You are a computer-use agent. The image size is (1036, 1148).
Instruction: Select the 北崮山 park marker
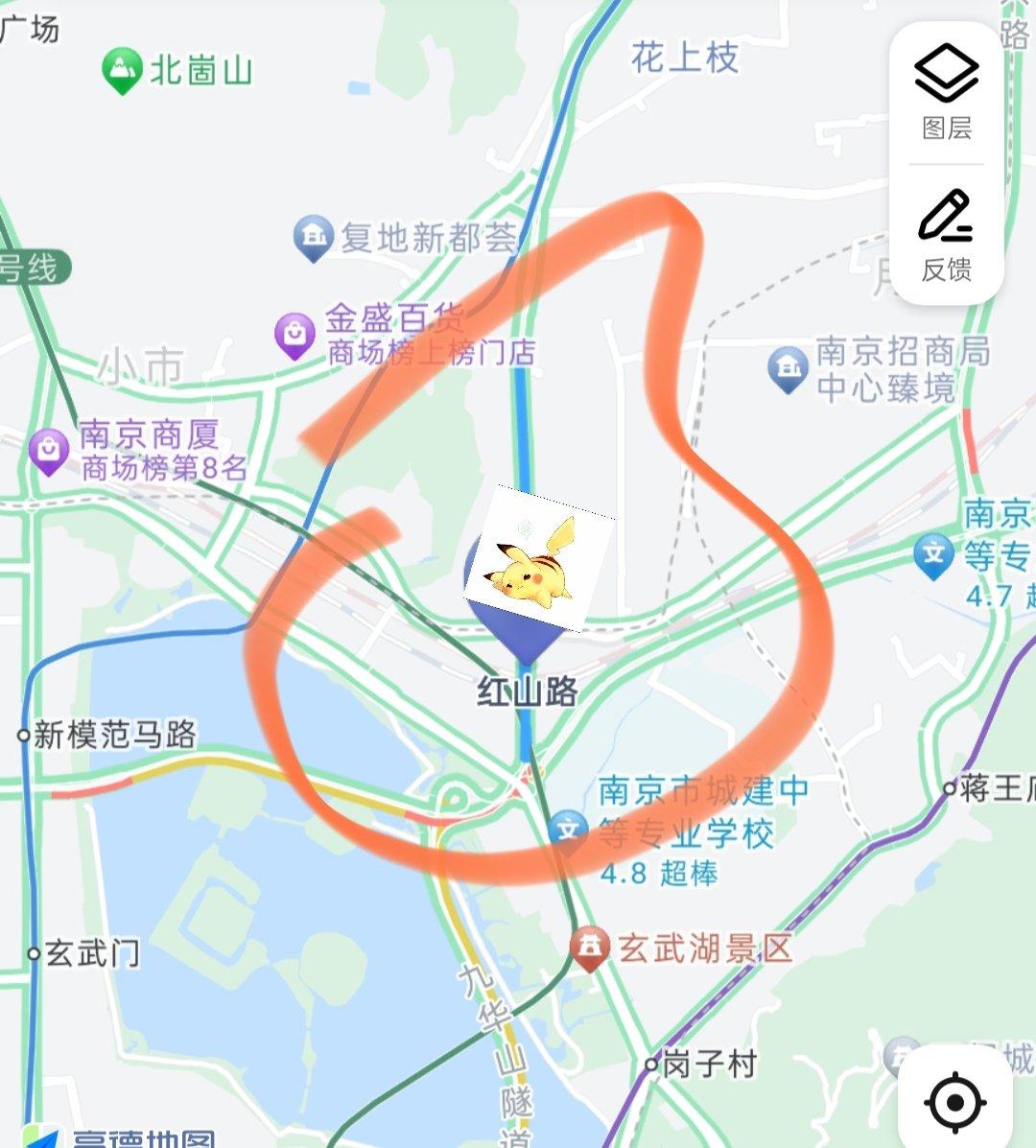[x=122, y=70]
